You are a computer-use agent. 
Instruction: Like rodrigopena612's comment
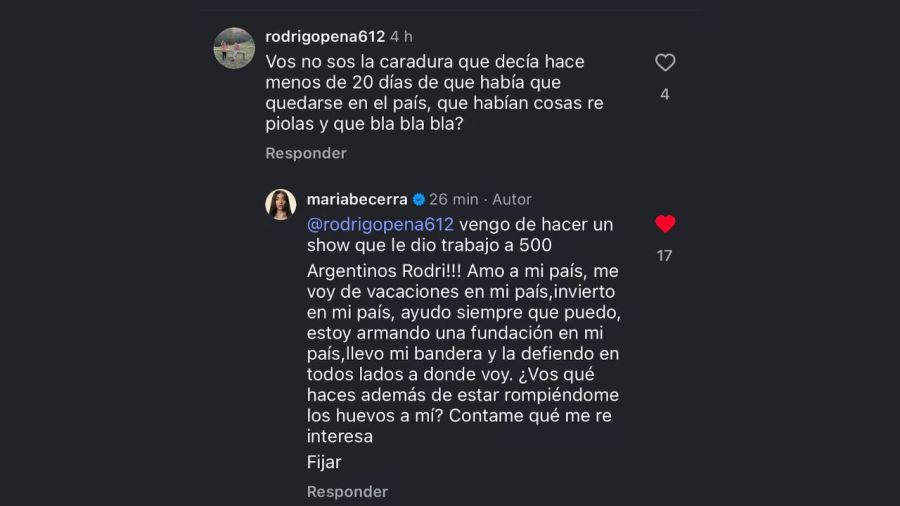tap(665, 63)
